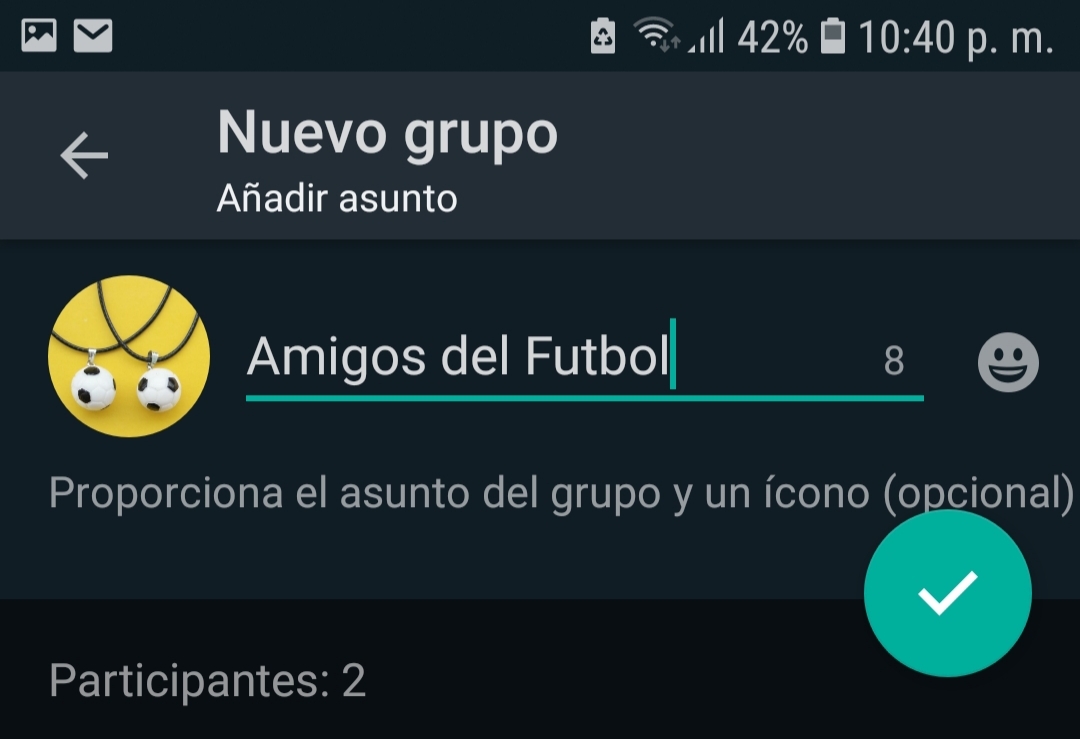
Task: Open the emoji picker
Action: pos(1007,361)
